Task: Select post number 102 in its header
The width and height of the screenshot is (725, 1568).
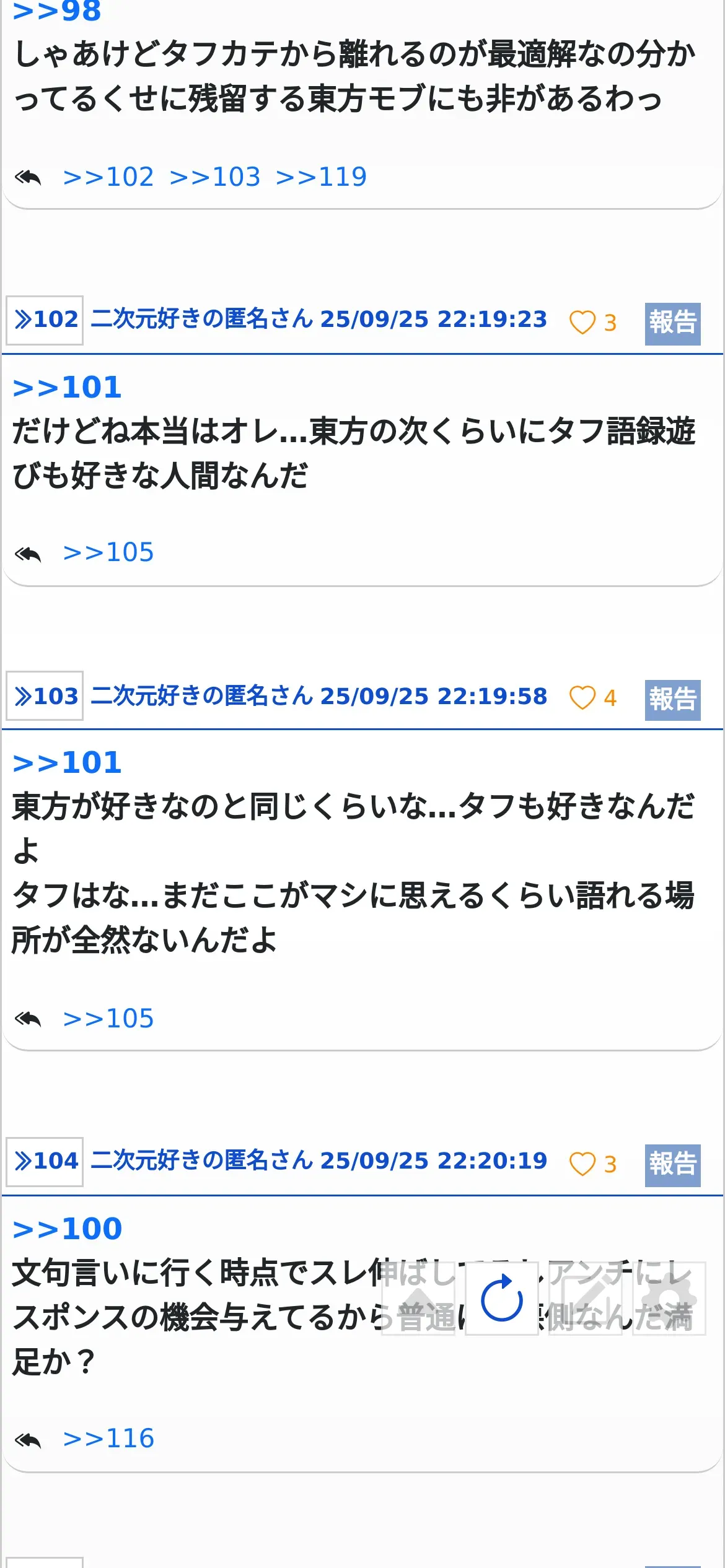Action: [x=45, y=320]
